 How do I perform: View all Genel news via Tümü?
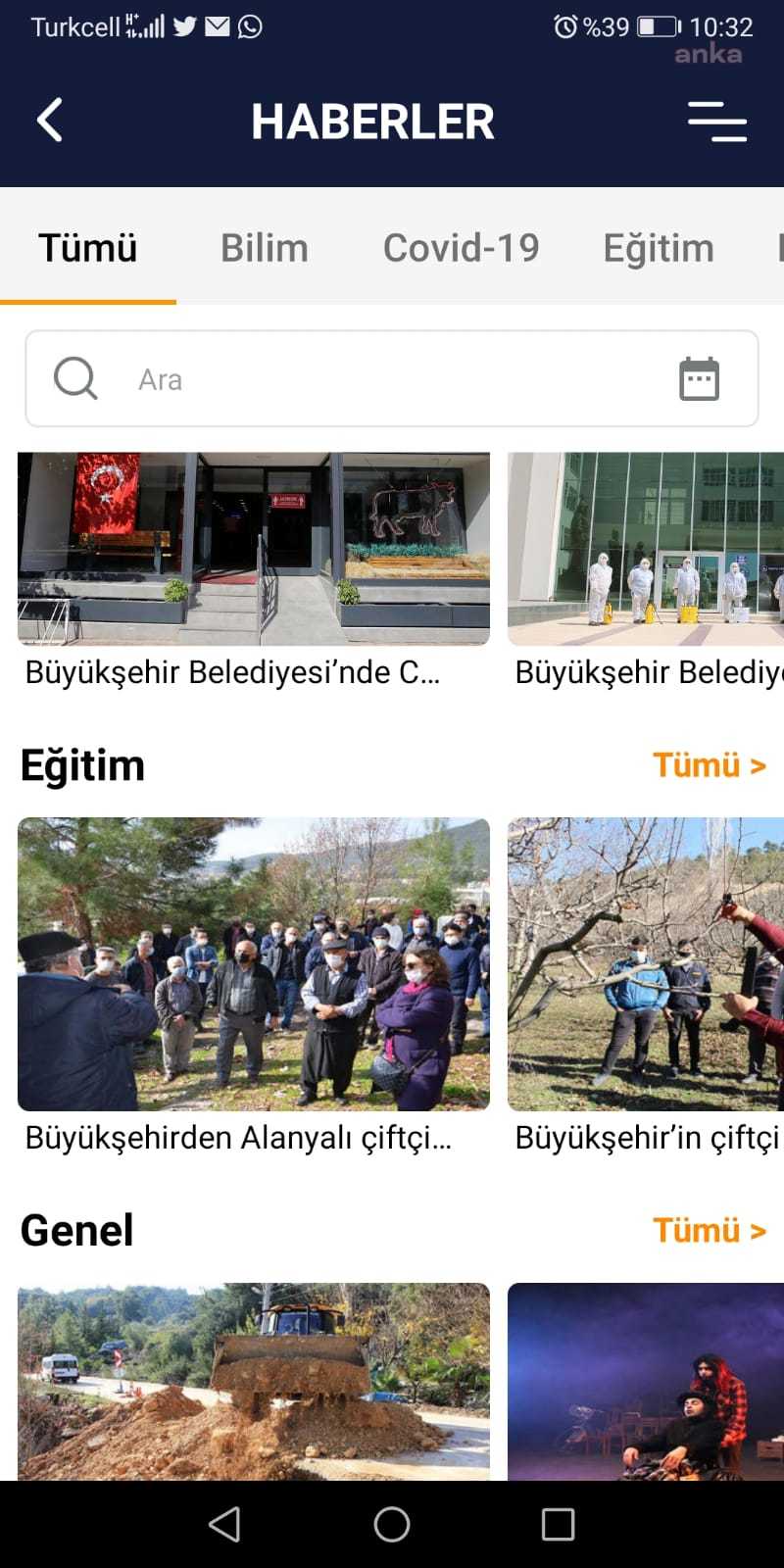pyautogui.click(x=709, y=1230)
